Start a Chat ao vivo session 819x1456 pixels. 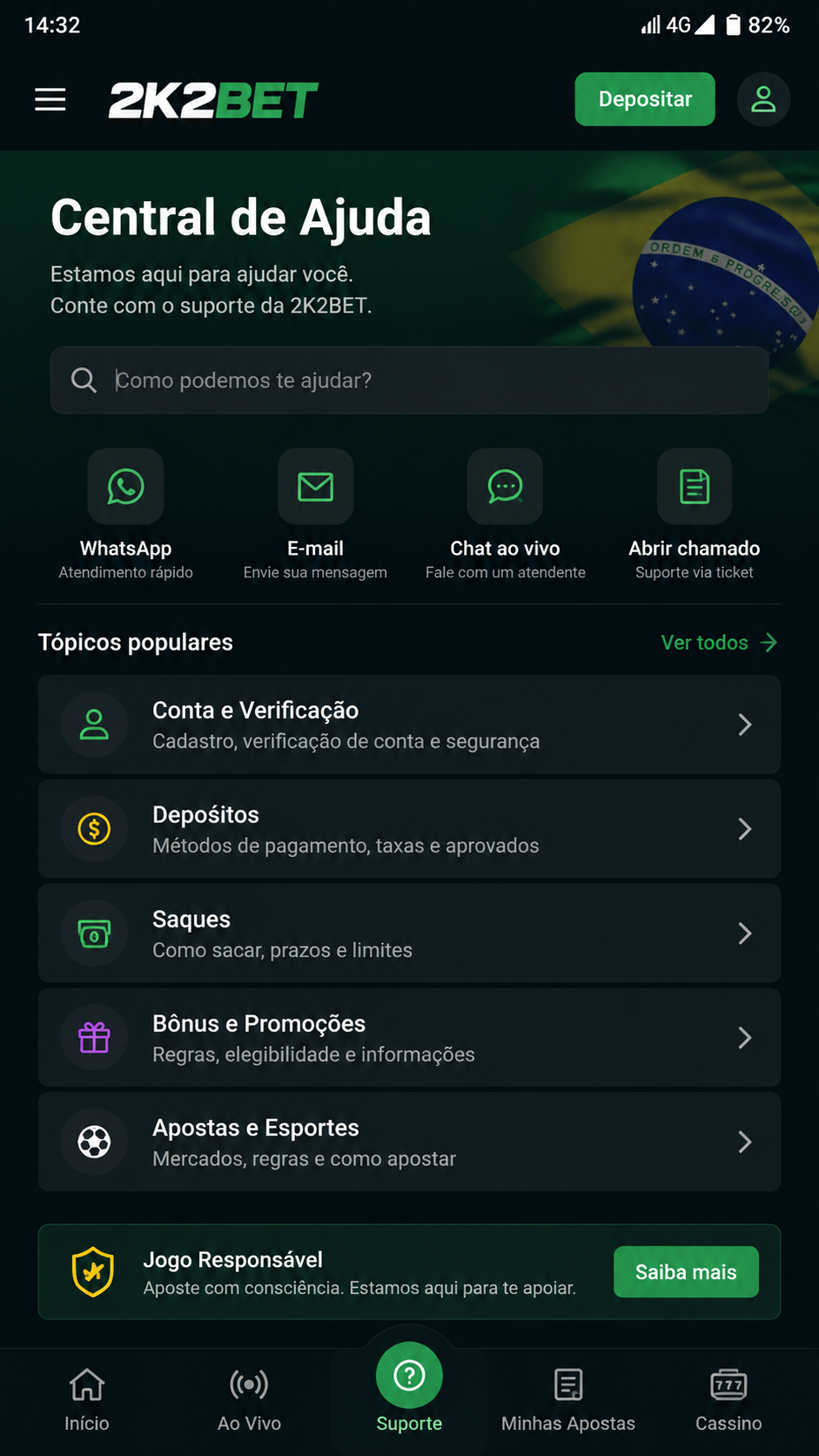[505, 516]
